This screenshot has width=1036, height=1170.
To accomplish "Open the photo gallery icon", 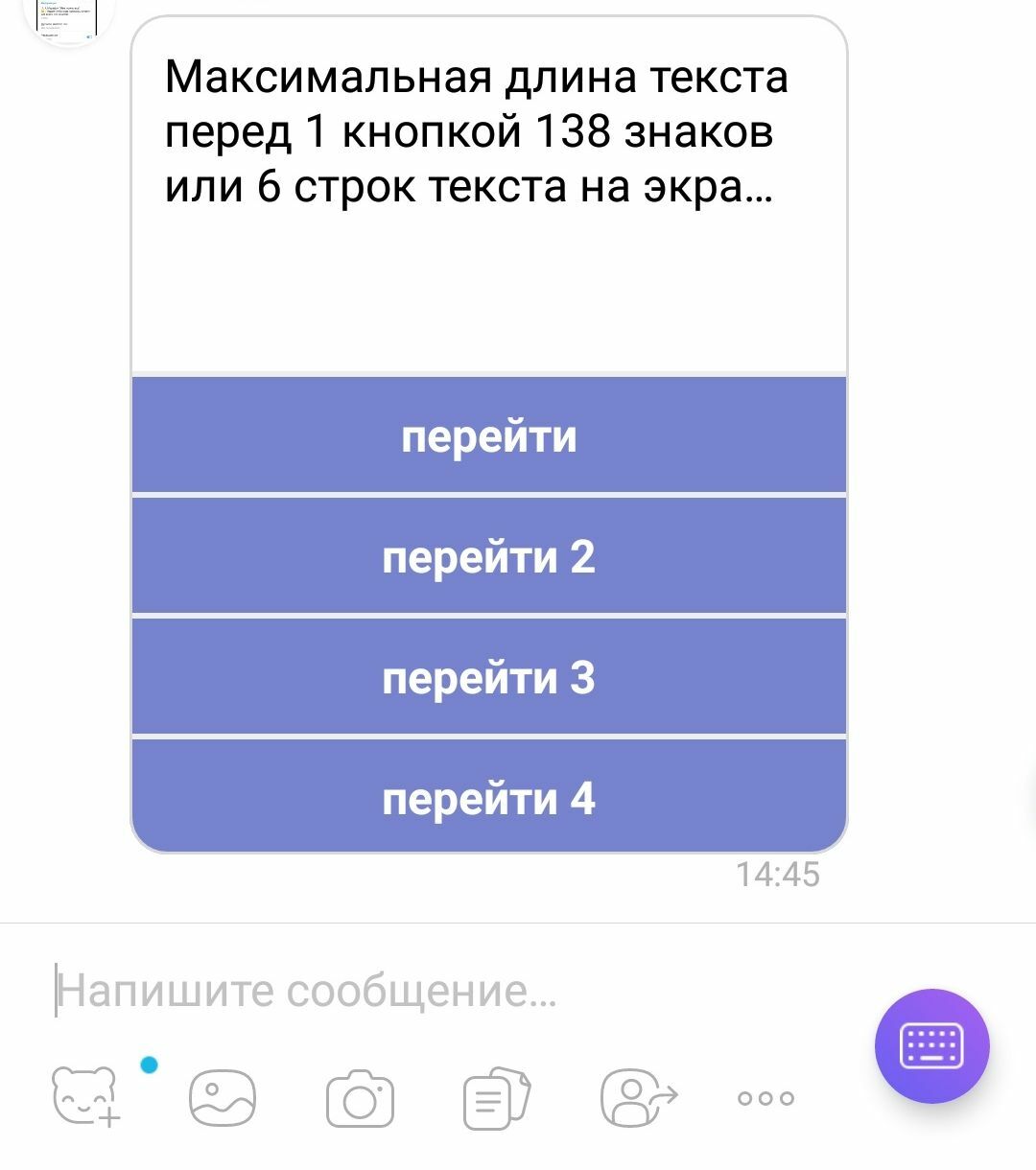I will pyautogui.click(x=223, y=1098).
